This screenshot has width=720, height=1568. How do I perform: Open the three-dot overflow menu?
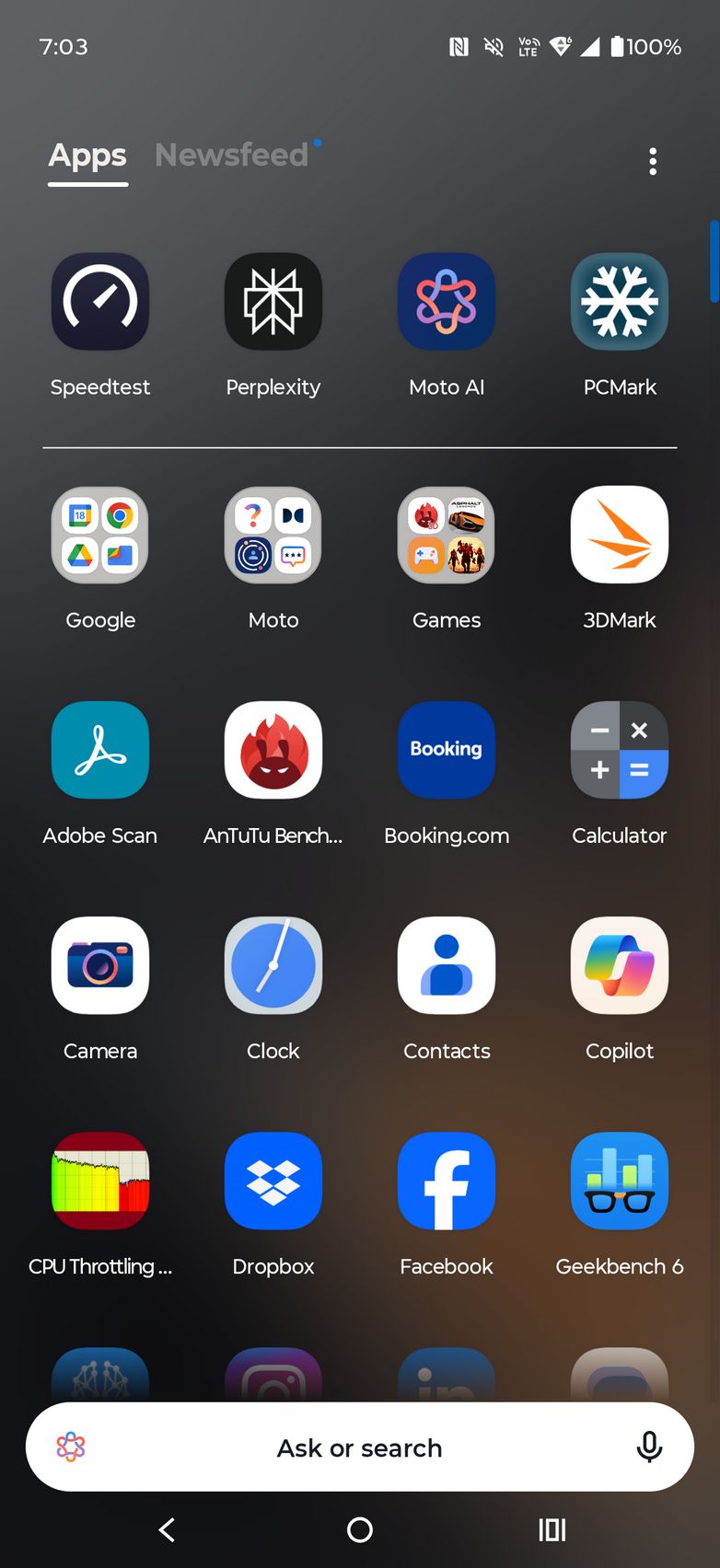pyautogui.click(x=653, y=162)
